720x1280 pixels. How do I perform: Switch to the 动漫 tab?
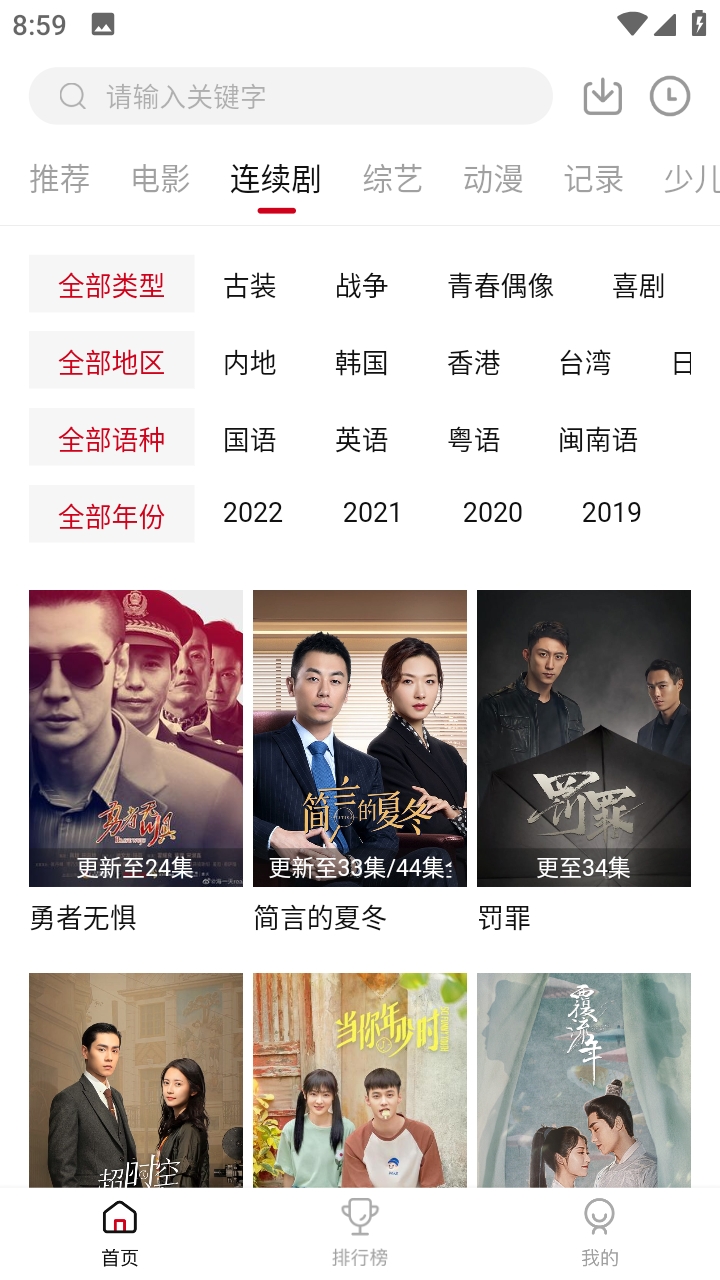(x=493, y=179)
